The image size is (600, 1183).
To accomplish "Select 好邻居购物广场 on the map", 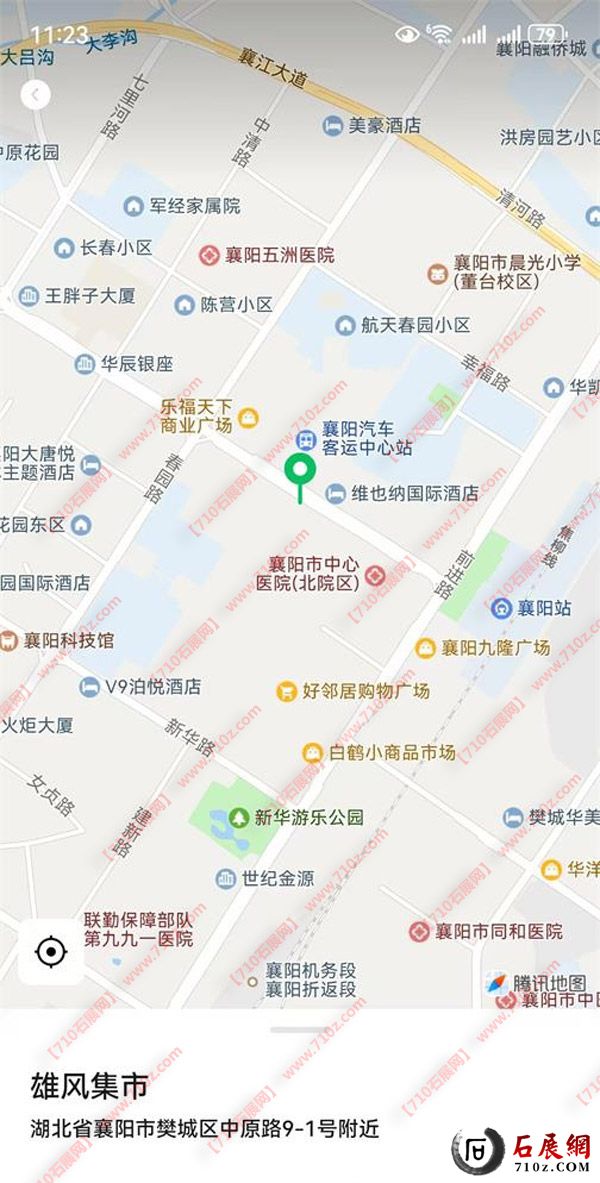I will pyautogui.click(x=287, y=691).
